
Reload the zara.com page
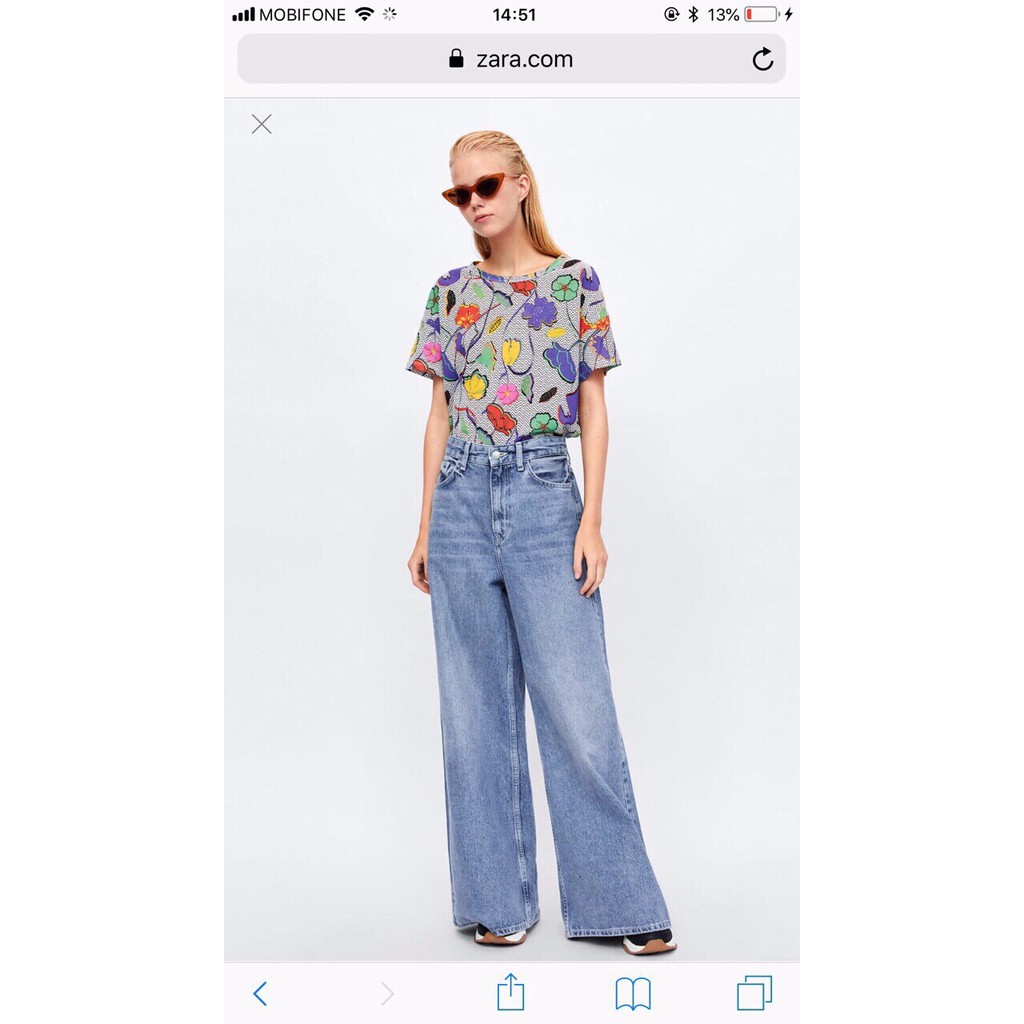[762, 59]
